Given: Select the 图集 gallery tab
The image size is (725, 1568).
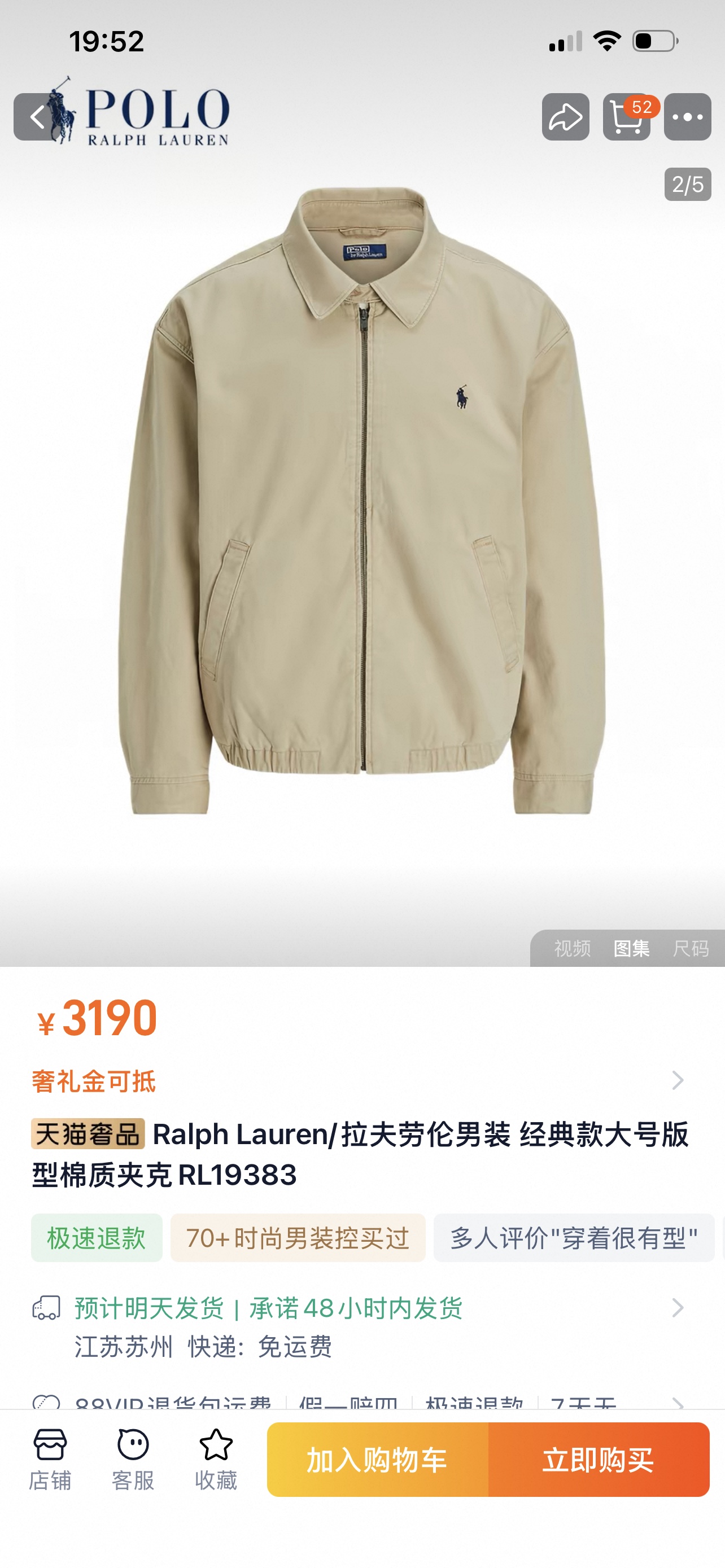Looking at the screenshot, I should pos(631,948).
